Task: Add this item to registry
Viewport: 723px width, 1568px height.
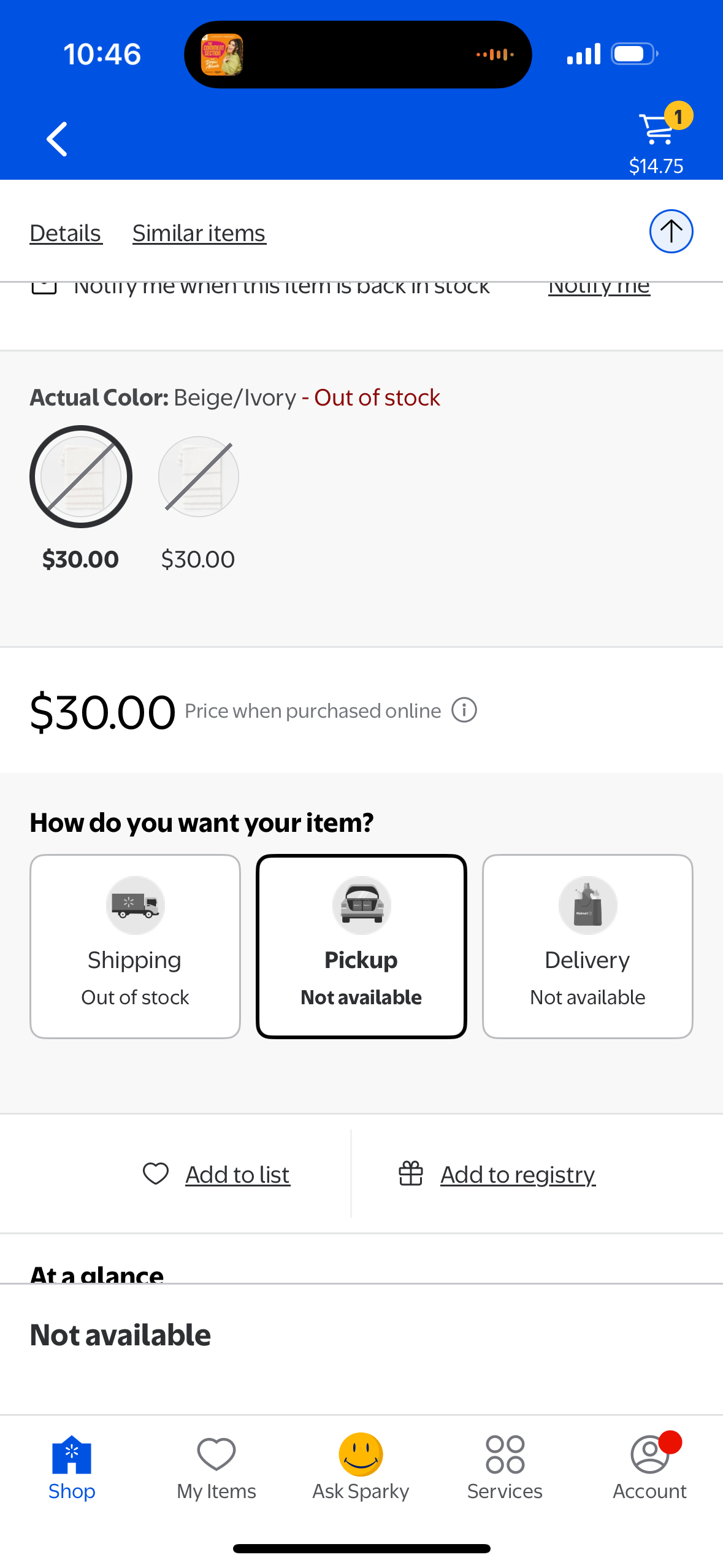Action: (x=497, y=1174)
